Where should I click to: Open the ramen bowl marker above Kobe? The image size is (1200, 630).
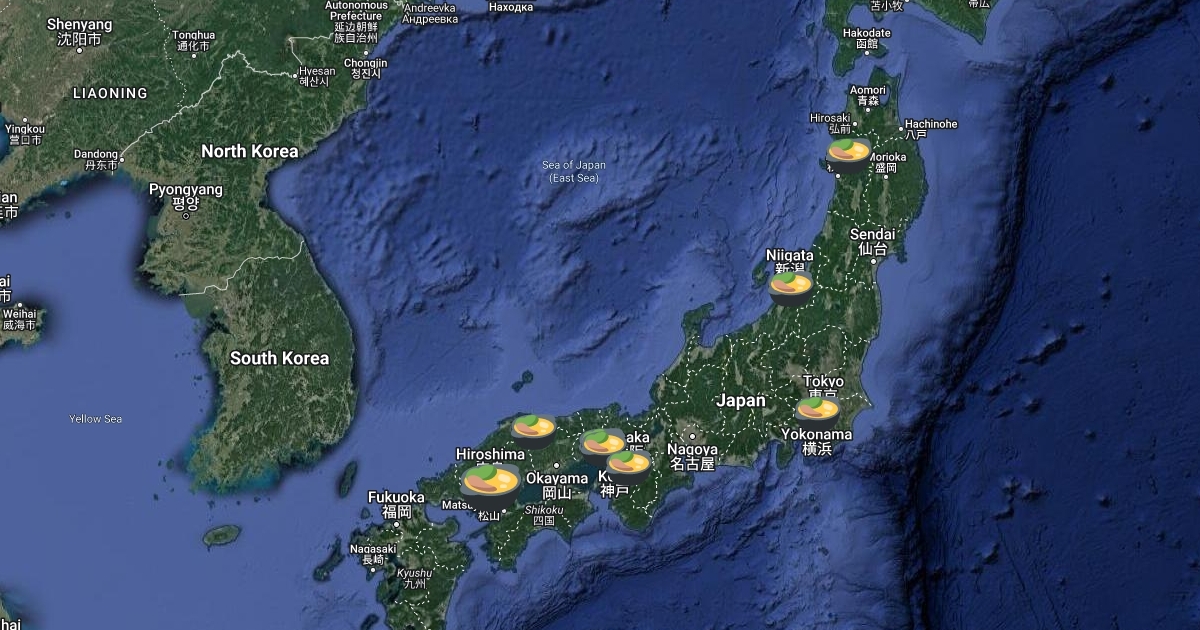click(x=629, y=465)
